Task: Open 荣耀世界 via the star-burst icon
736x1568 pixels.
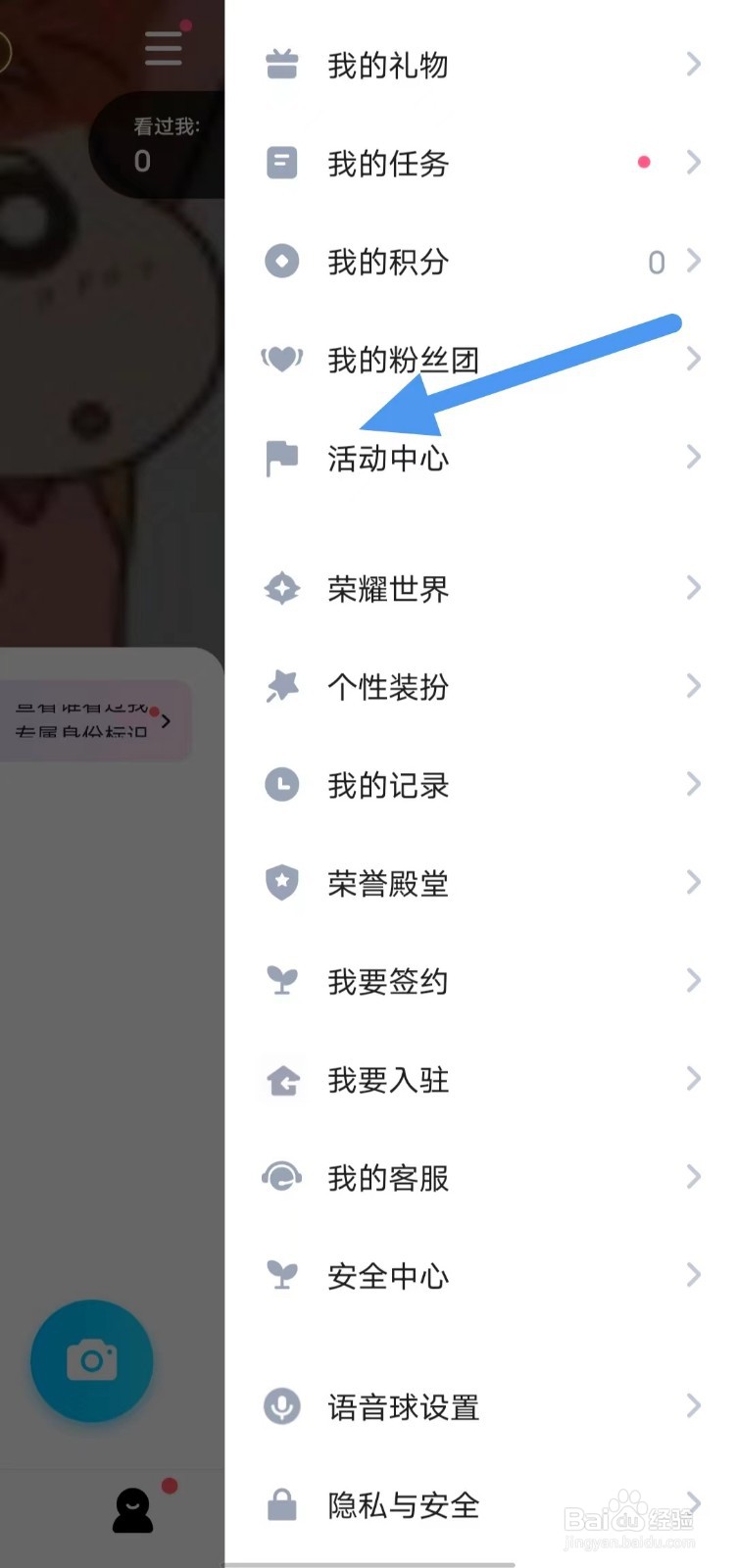Action: point(281,589)
